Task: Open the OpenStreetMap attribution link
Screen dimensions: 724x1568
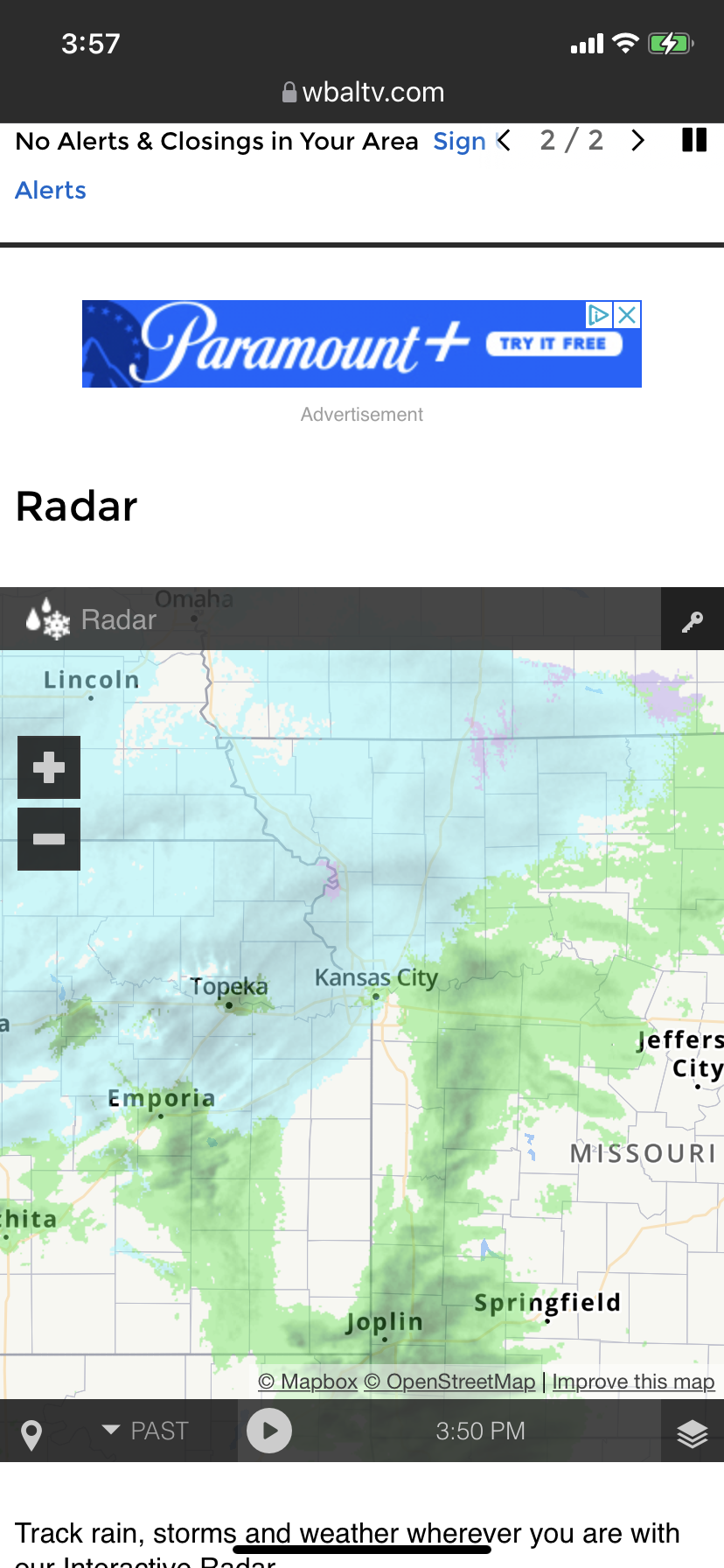Action: [x=449, y=1382]
